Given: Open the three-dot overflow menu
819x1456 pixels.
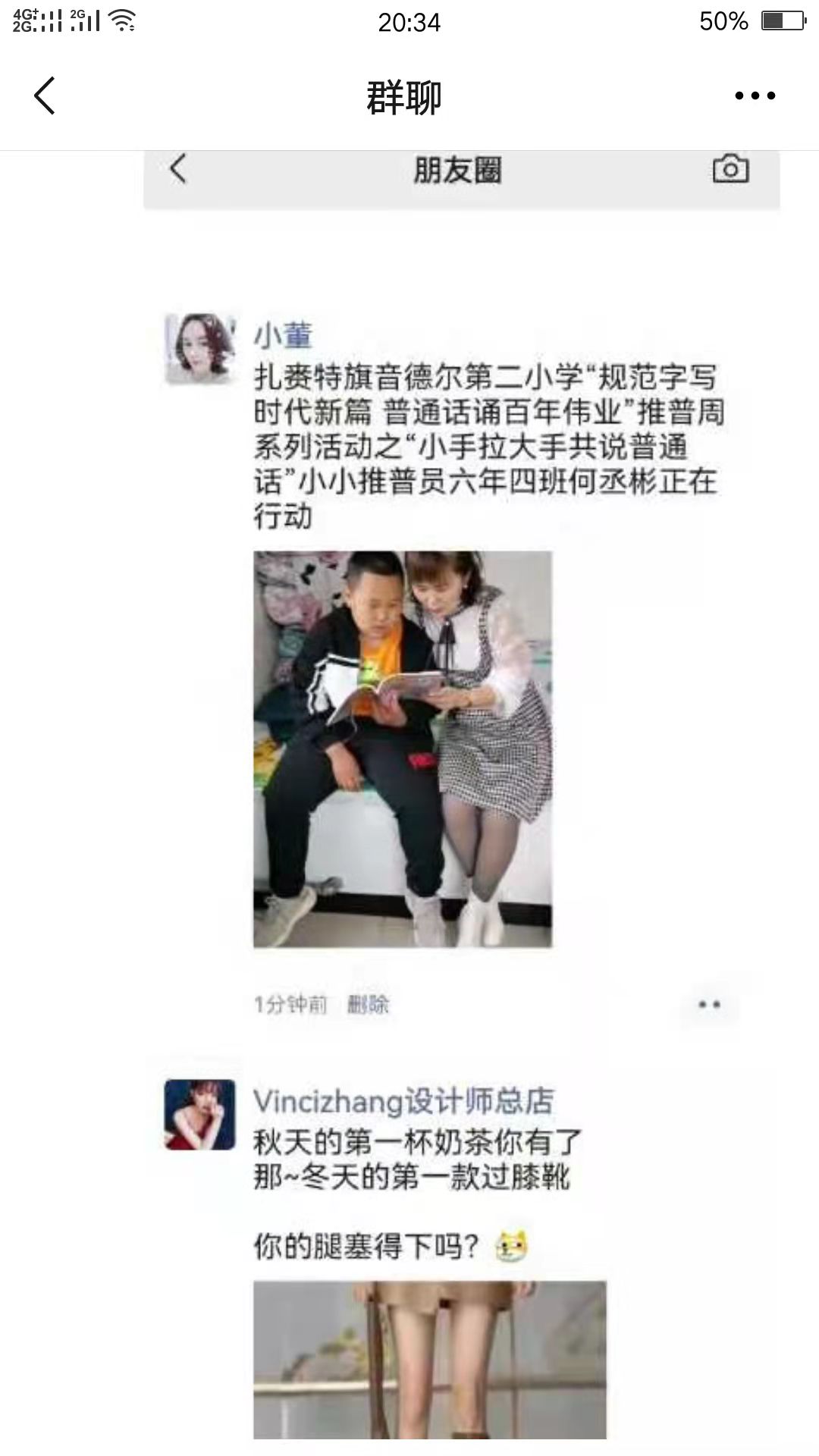Looking at the screenshot, I should (755, 96).
